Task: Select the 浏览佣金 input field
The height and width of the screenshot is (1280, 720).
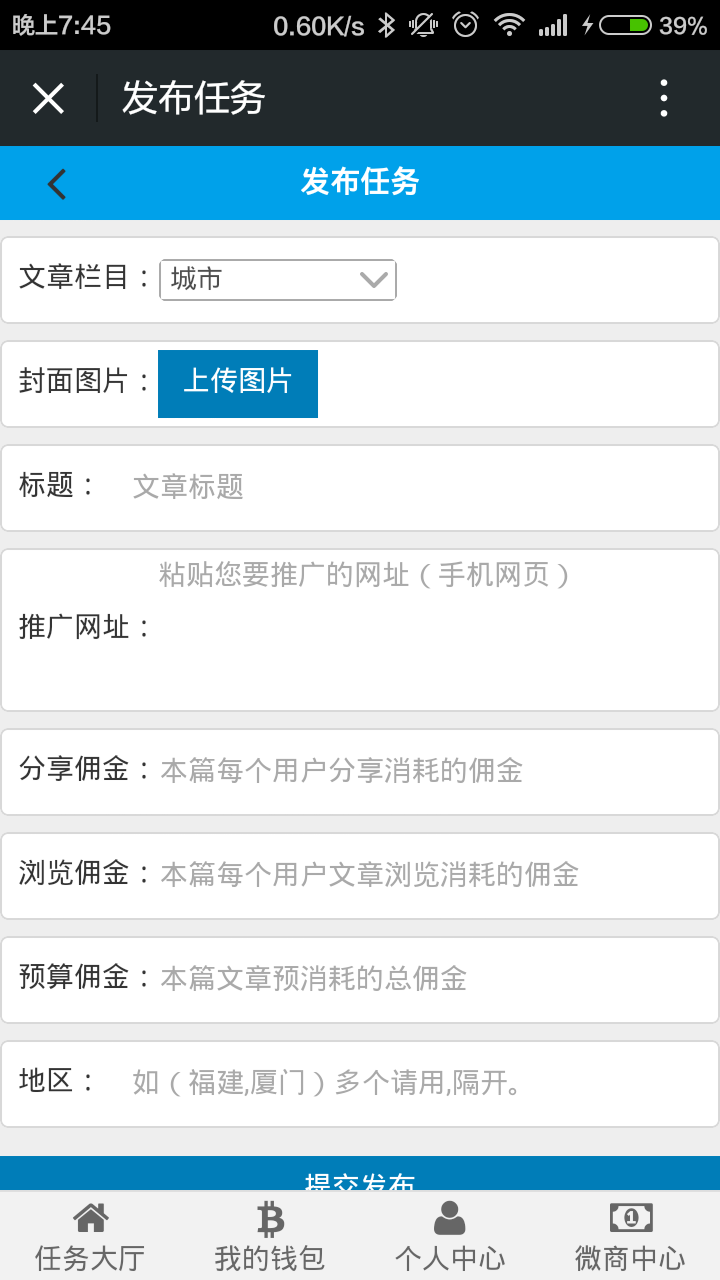Action: (435, 875)
